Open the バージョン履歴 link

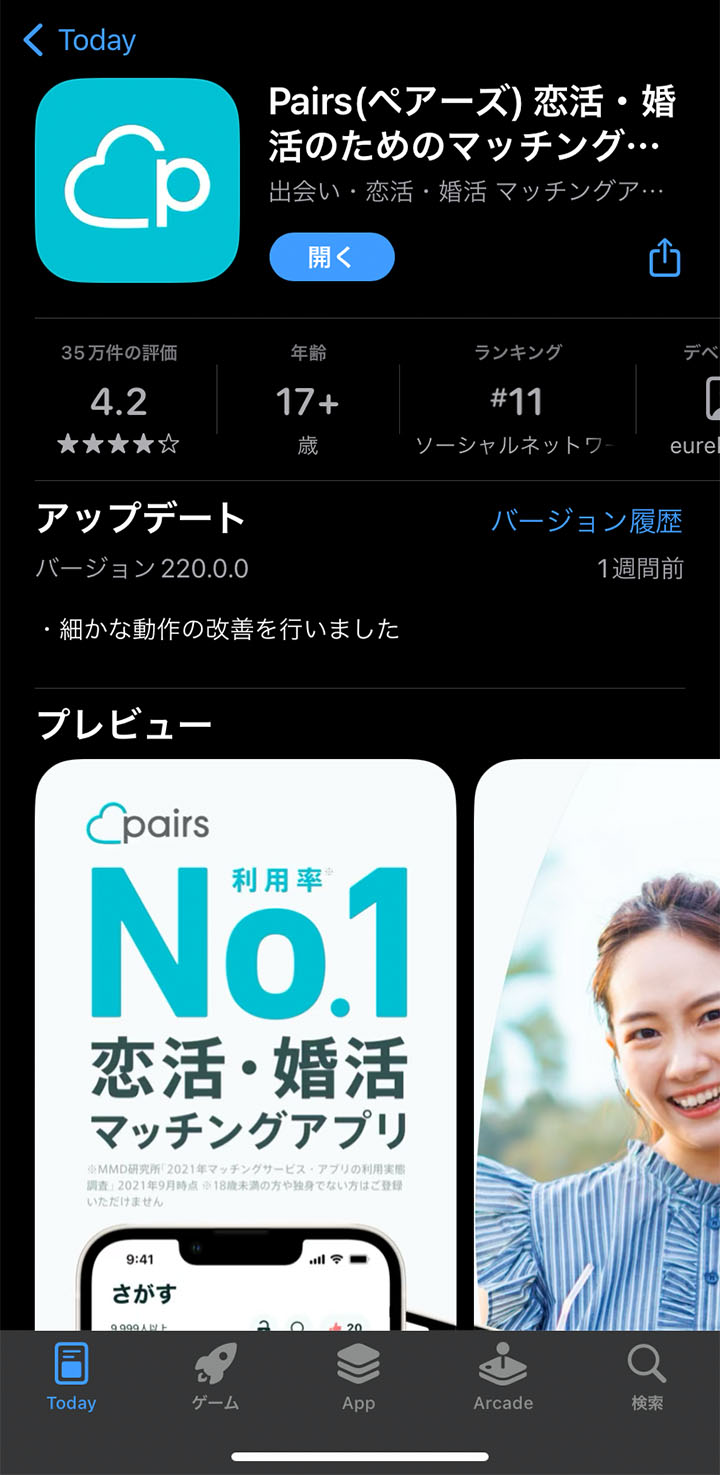(586, 521)
